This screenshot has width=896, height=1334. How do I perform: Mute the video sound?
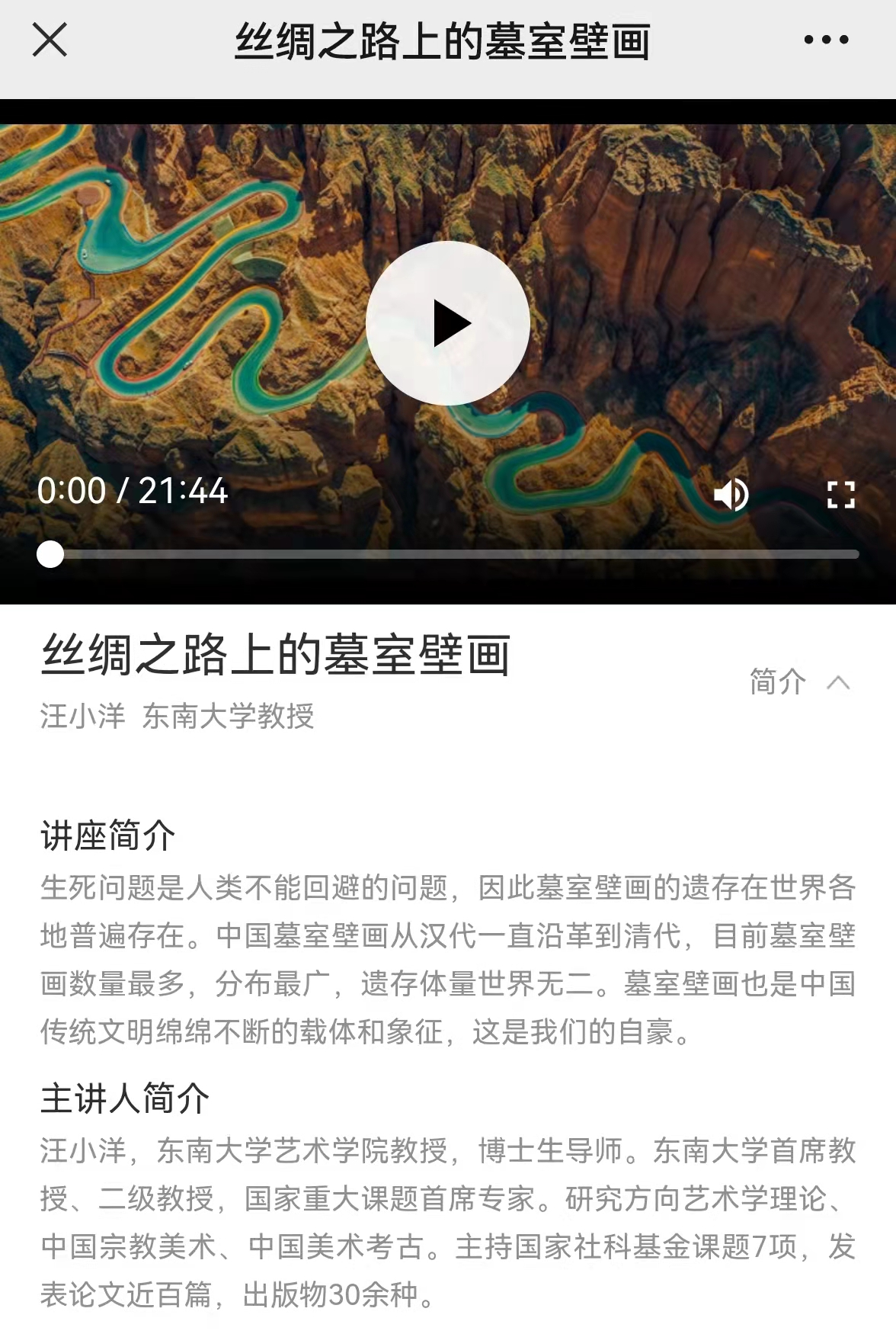[x=731, y=494]
